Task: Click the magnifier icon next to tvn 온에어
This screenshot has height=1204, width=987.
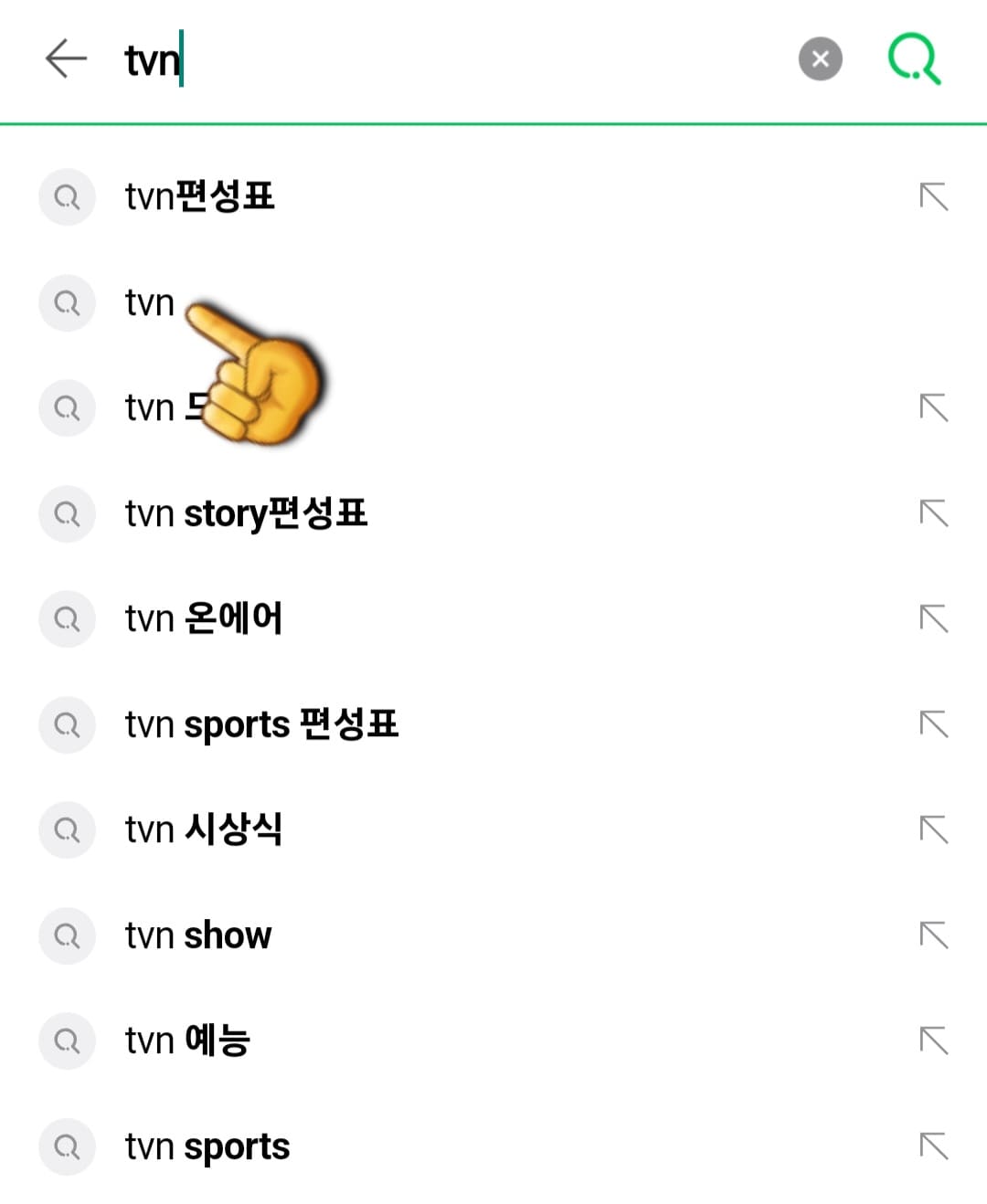Action: click(66, 619)
